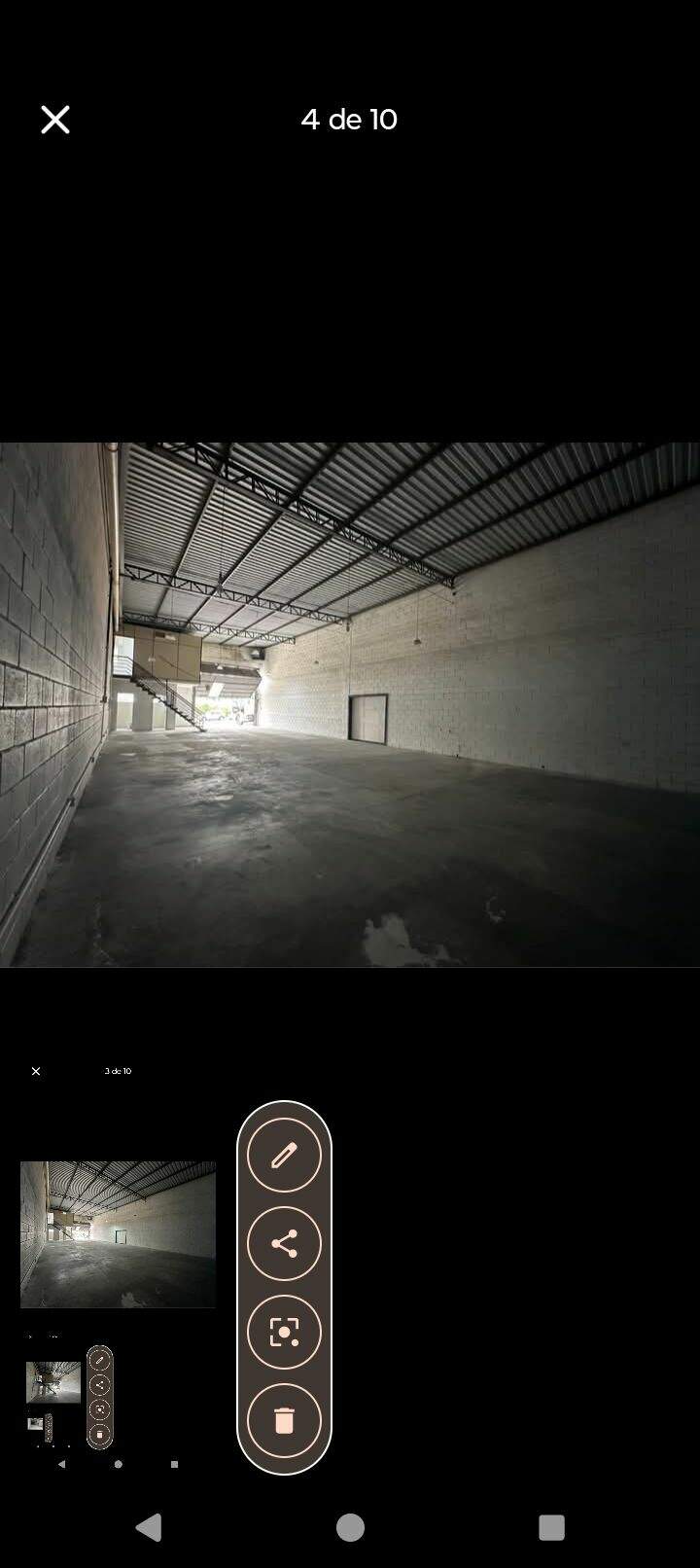Share the current photo
Viewport: 700px width, 1568px height.
[x=284, y=1243]
